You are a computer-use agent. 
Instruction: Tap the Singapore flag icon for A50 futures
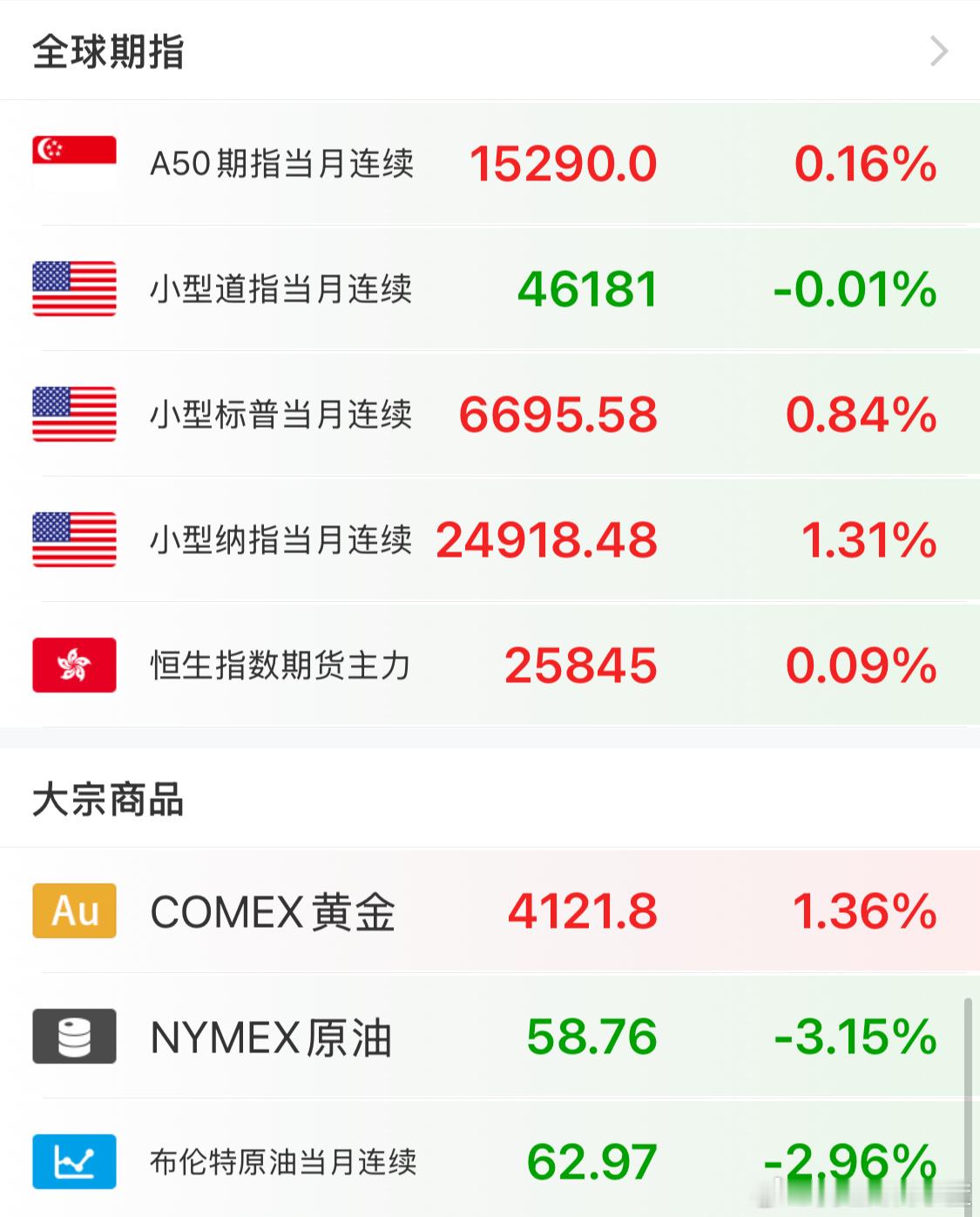point(74,162)
